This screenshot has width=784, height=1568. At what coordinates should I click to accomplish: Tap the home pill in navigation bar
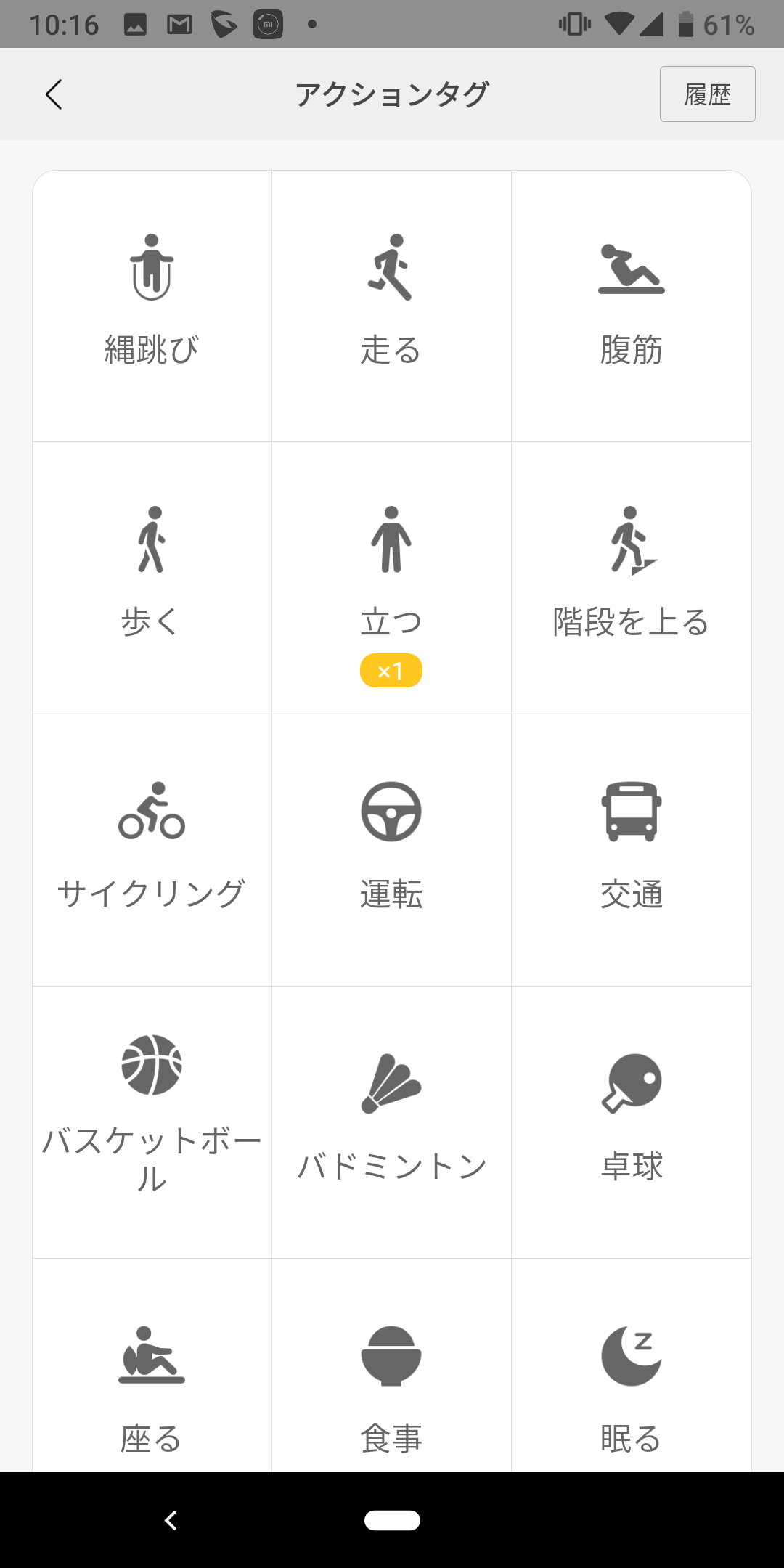point(392,1520)
